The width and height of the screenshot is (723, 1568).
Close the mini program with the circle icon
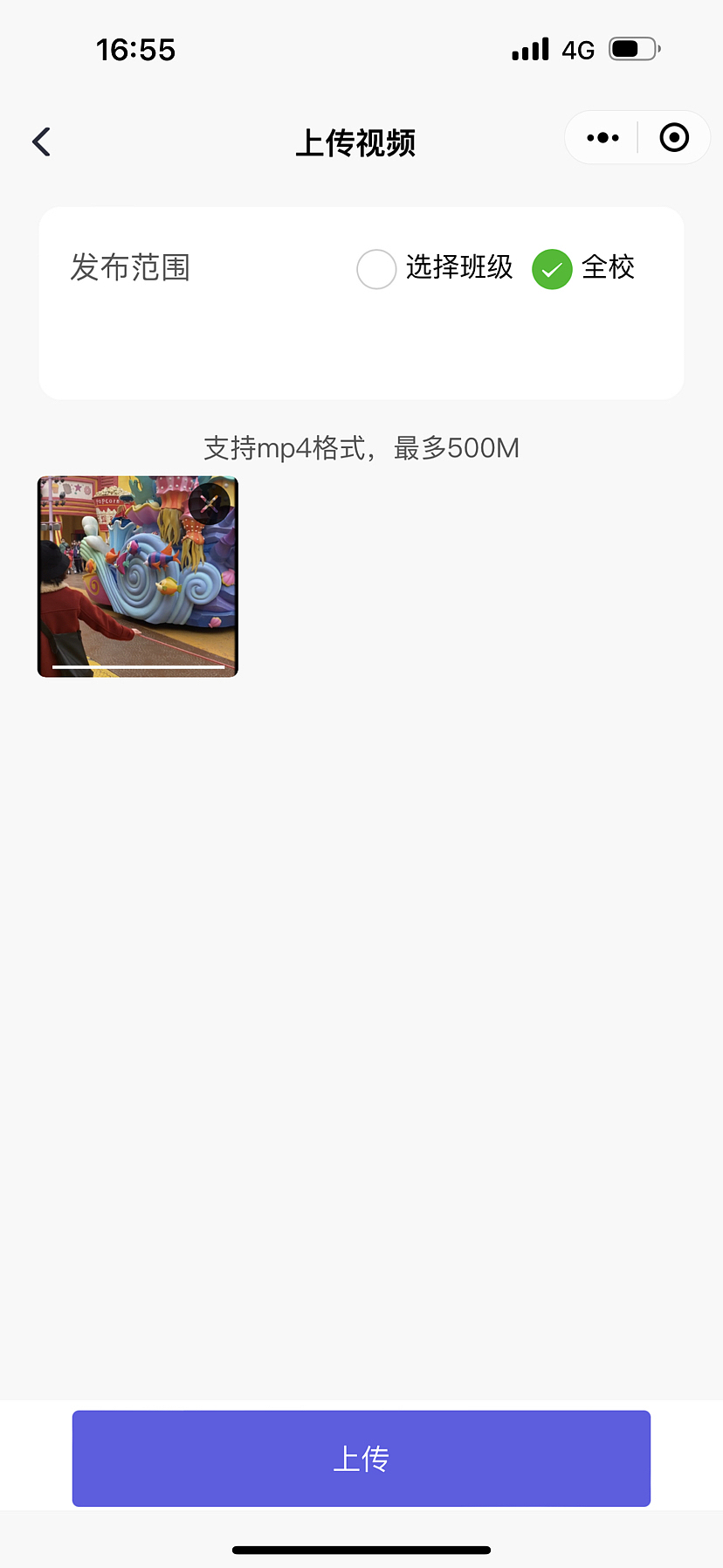[x=674, y=138]
